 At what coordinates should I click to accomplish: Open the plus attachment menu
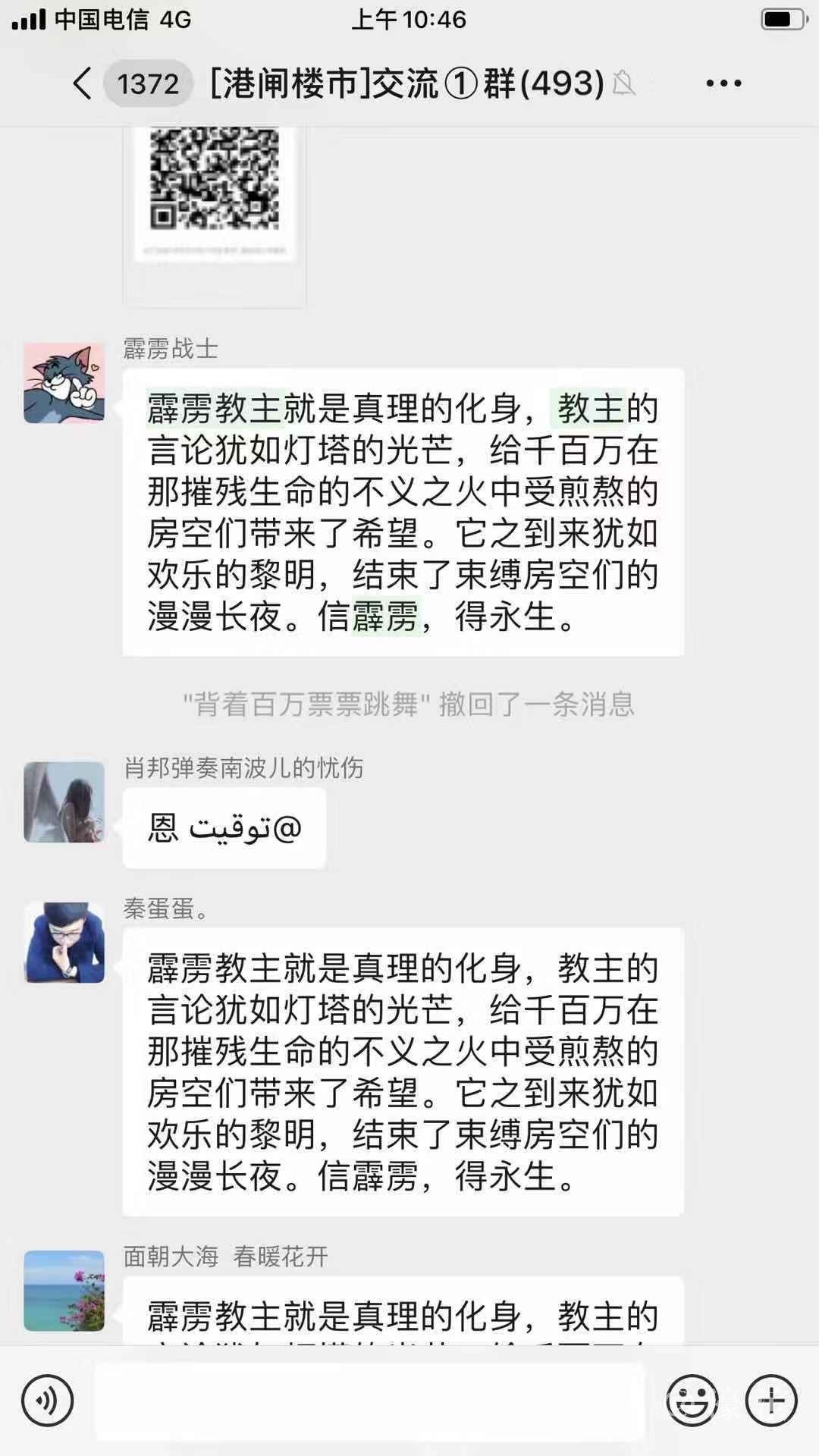click(771, 1401)
